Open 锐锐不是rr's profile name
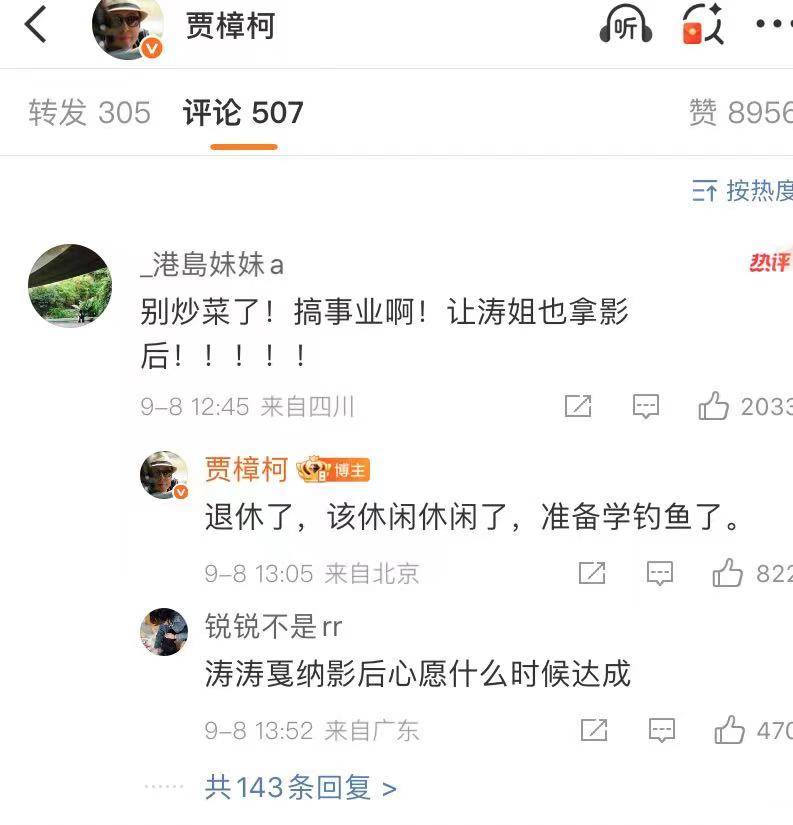This screenshot has height=825, width=793. (x=273, y=627)
